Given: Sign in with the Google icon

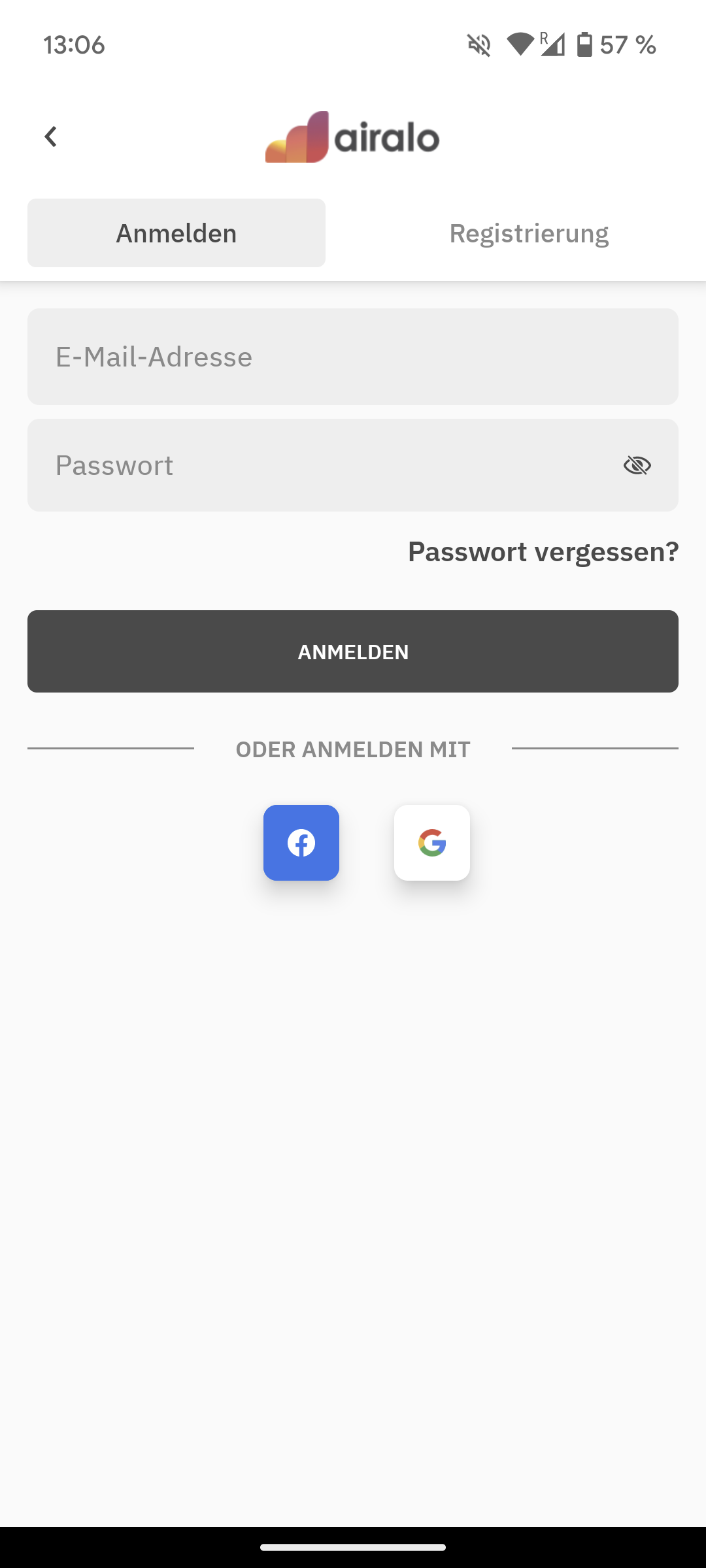Looking at the screenshot, I should (x=432, y=843).
